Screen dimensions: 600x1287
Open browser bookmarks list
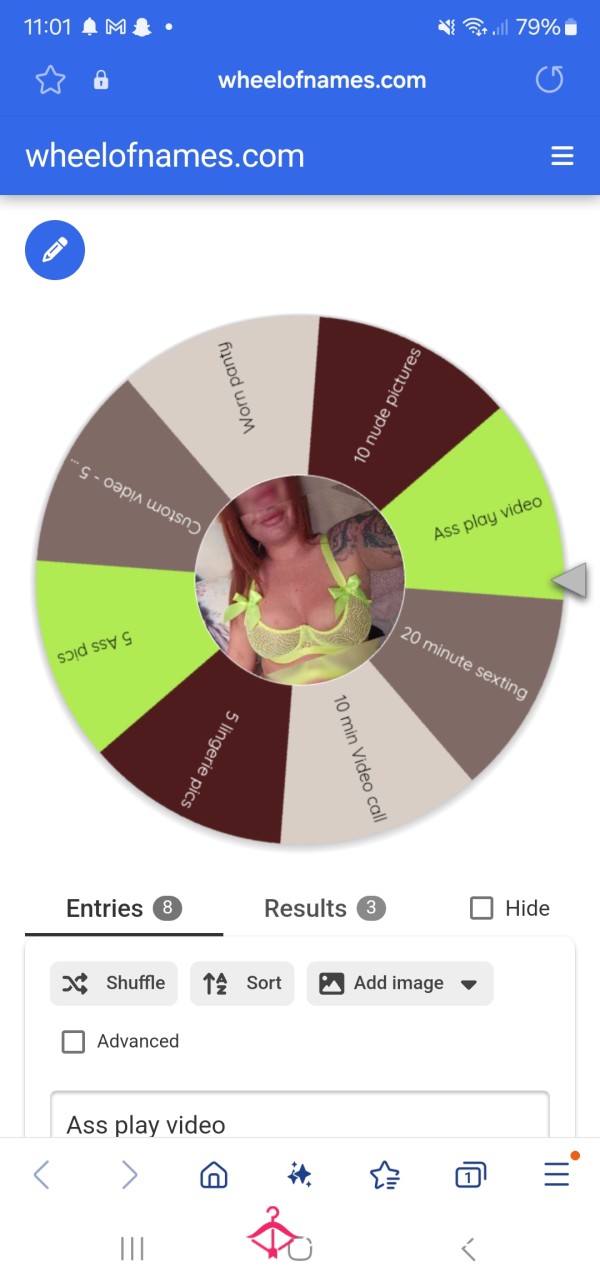pos(385,1176)
